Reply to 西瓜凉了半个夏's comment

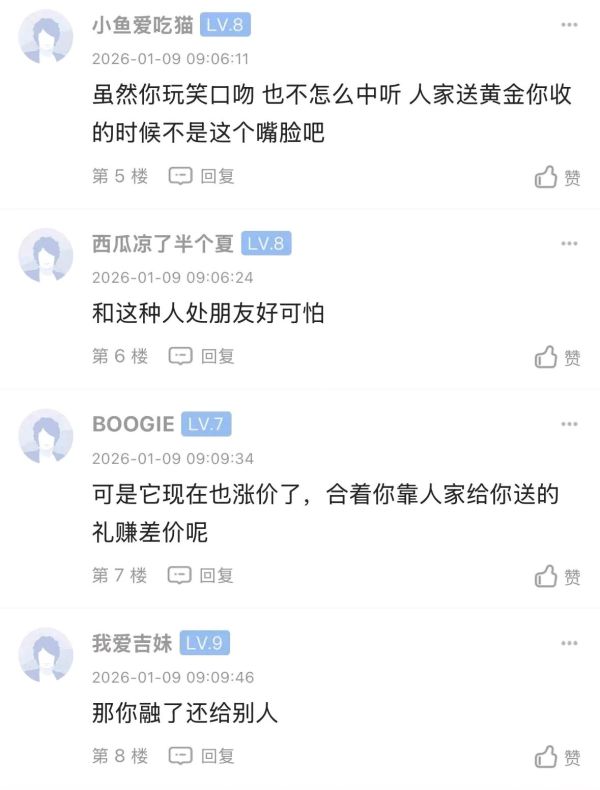pyautogui.click(x=202, y=355)
